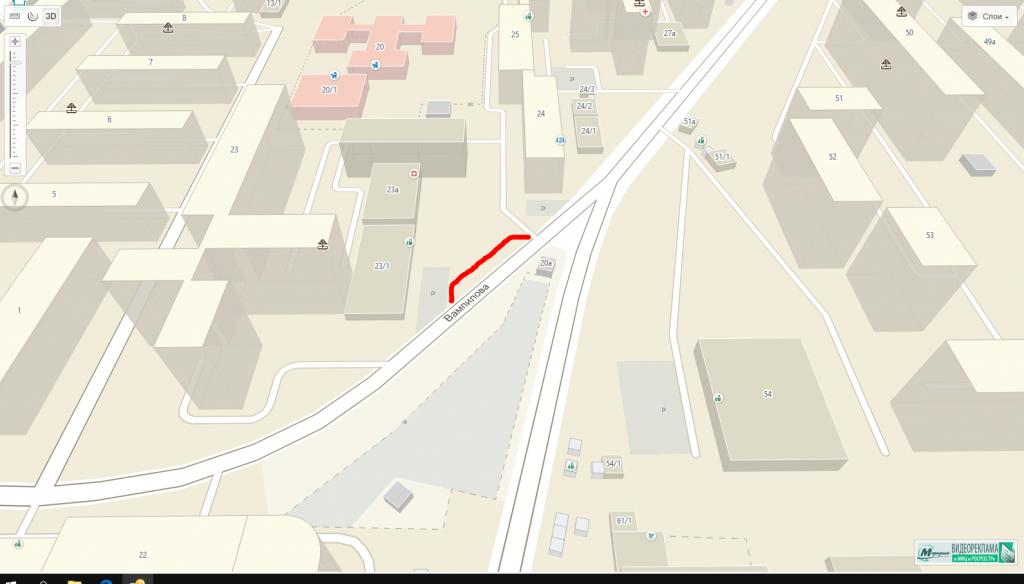Screen dimensions: 1024x584
Task: Set zoom level on the slider track
Action: (14, 105)
